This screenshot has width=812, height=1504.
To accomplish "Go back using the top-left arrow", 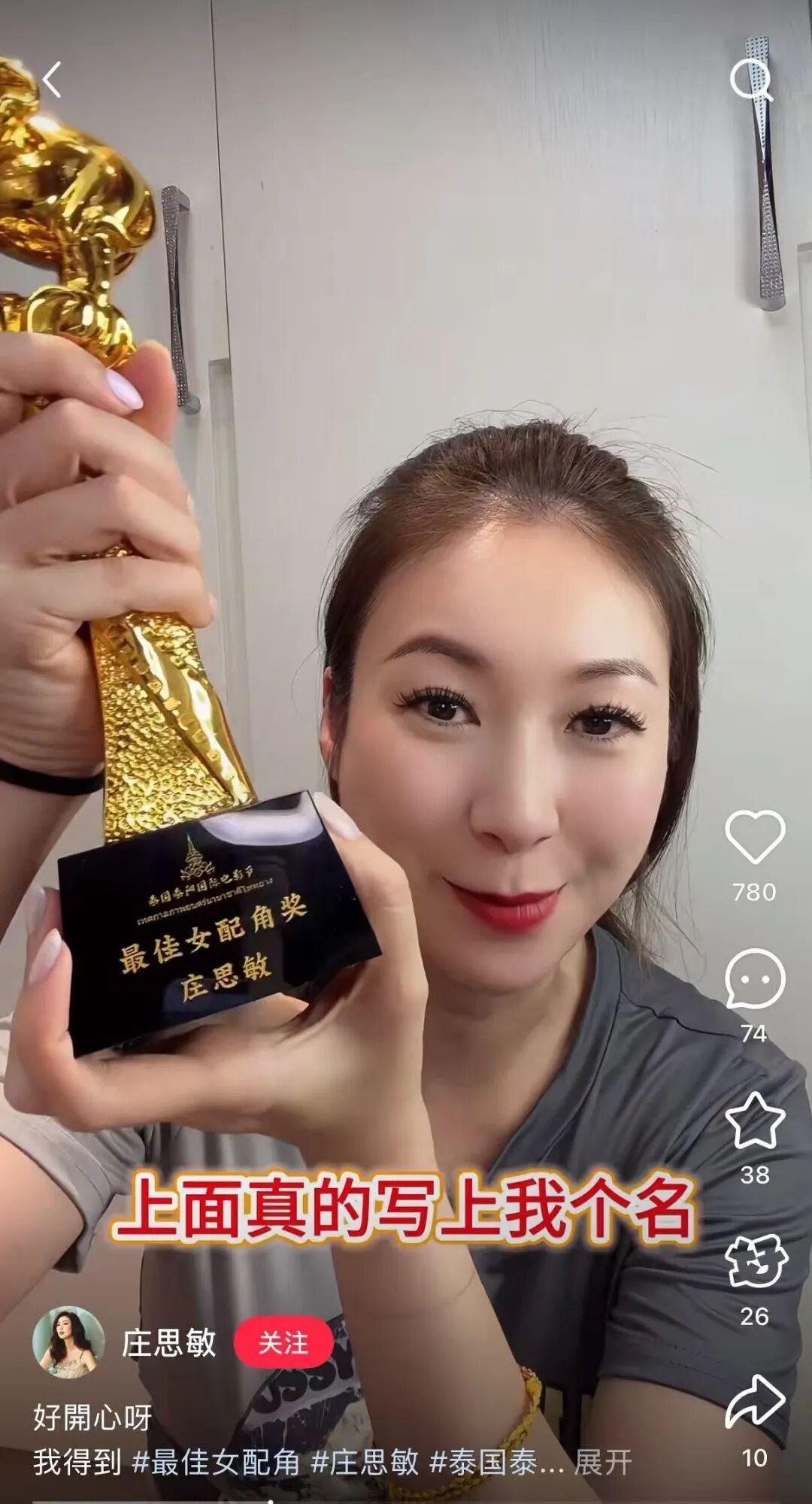I will [x=51, y=80].
